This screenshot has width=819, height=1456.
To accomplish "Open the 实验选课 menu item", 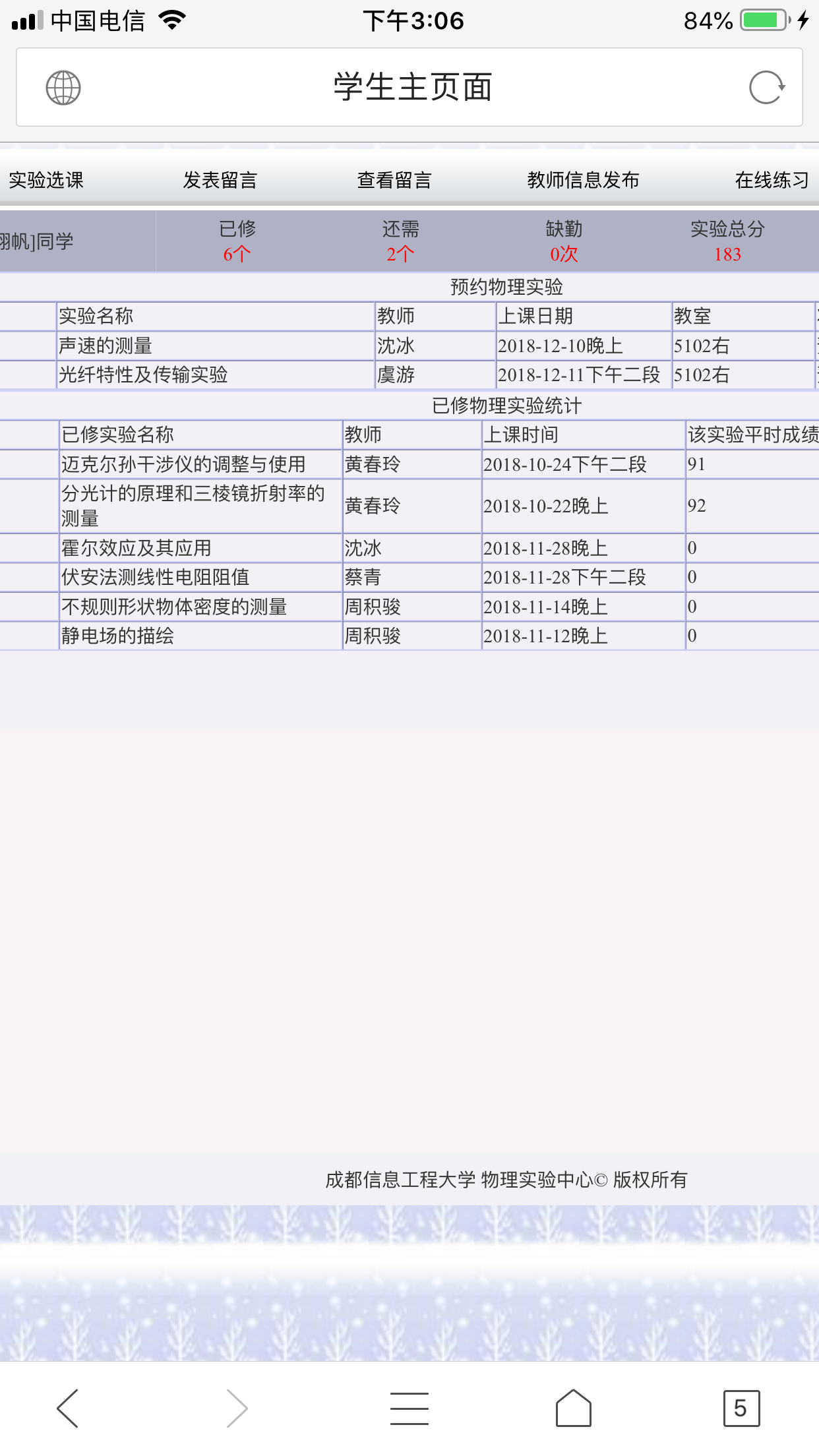I will 46,180.
